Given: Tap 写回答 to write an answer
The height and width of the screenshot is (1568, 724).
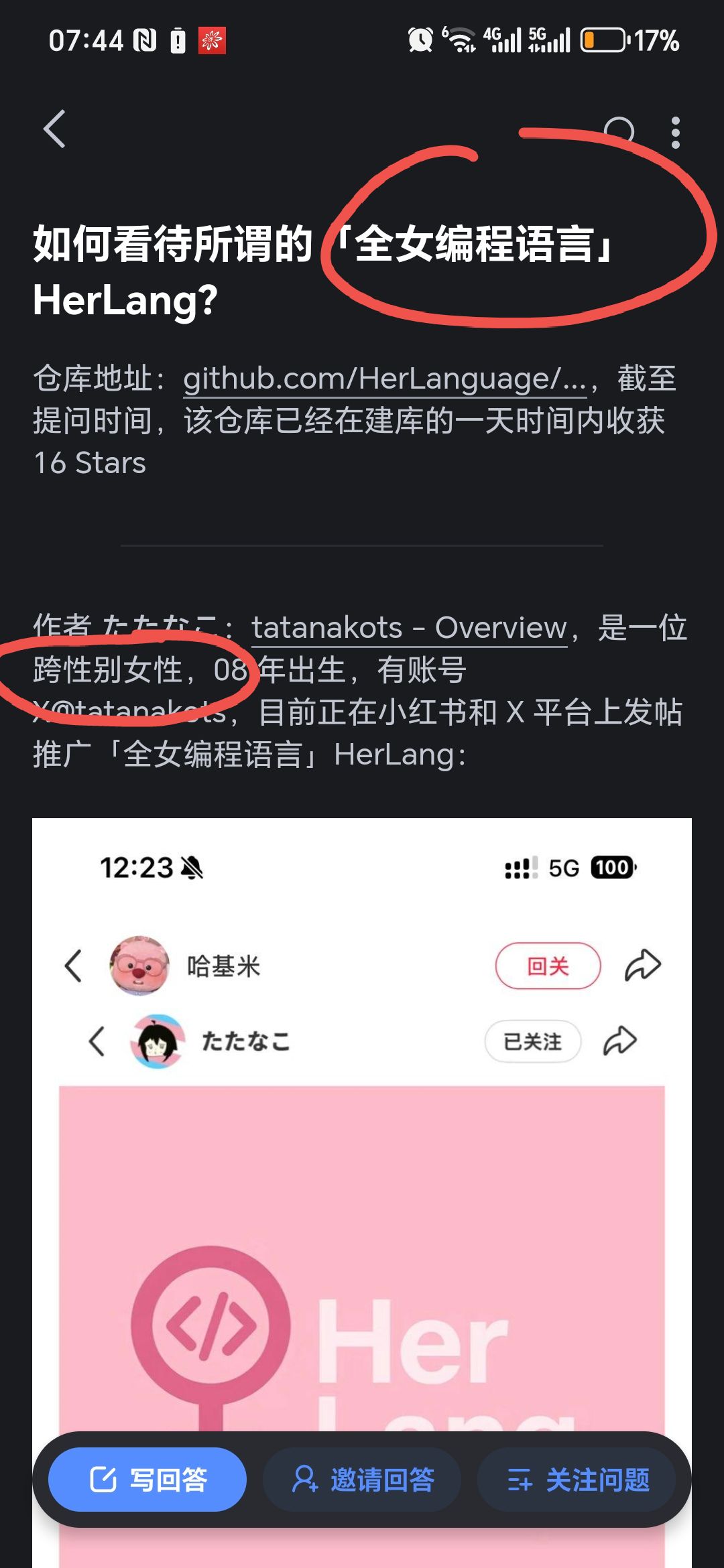Looking at the screenshot, I should (147, 1480).
